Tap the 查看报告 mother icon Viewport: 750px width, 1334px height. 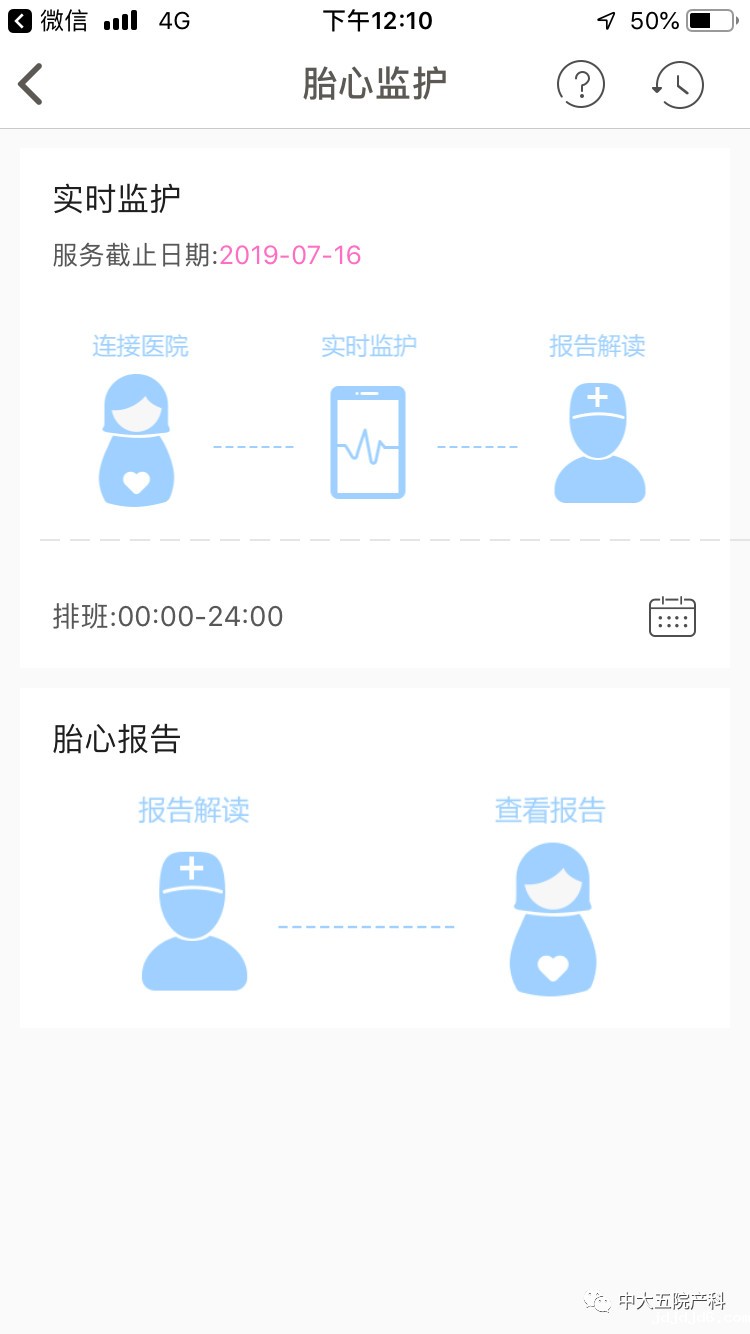tap(551, 917)
